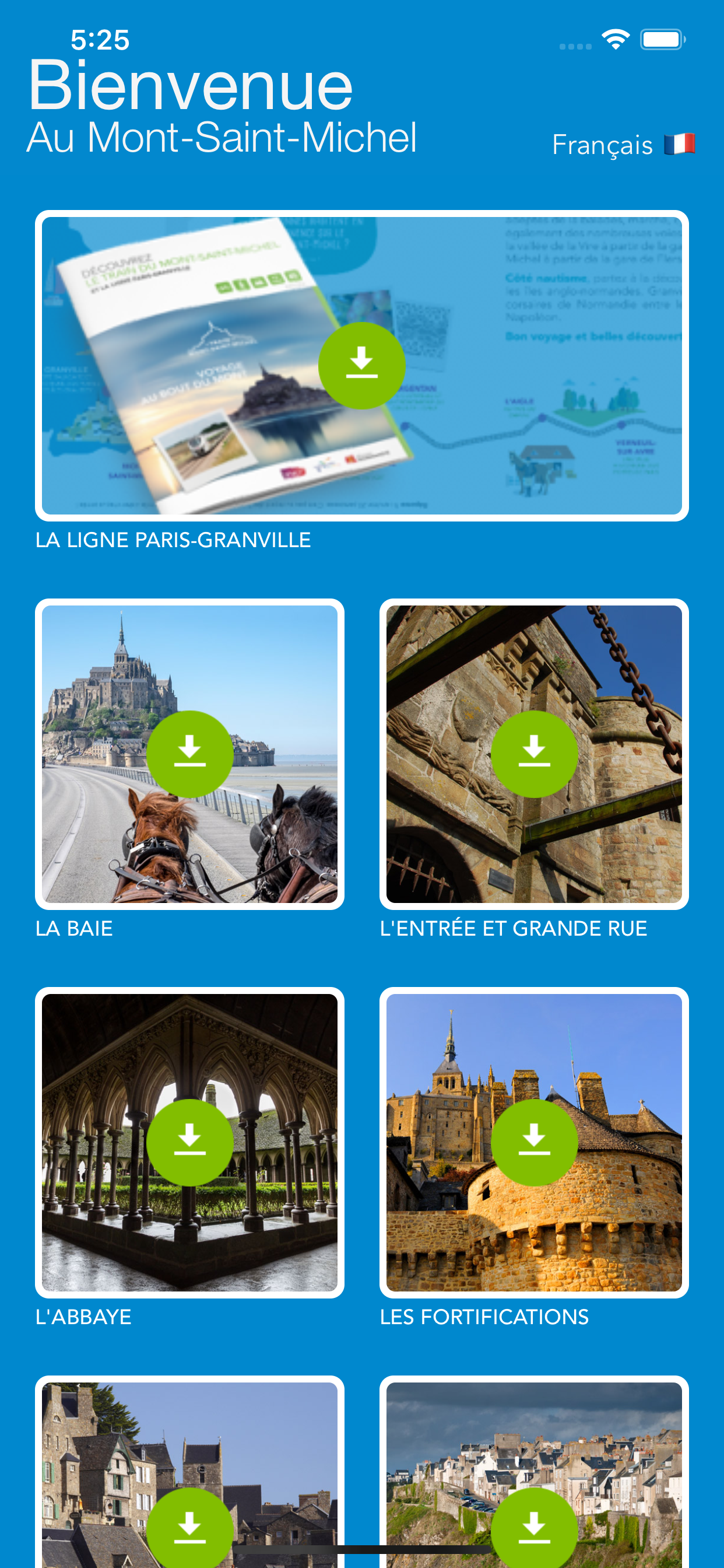The height and width of the screenshot is (1568, 724).
Task: Change language from Français
Action: coord(623,145)
